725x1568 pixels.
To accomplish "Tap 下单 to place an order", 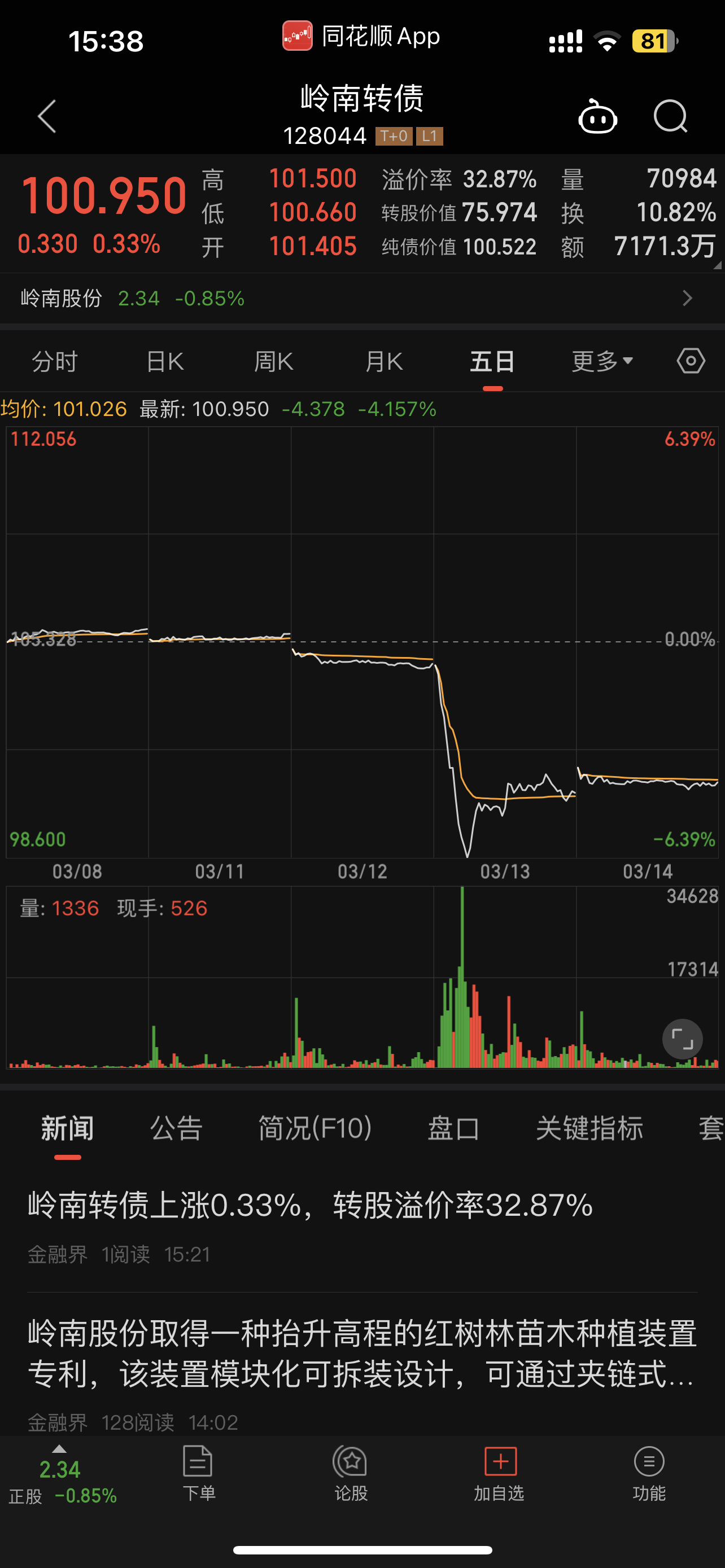I will 198,1473.
